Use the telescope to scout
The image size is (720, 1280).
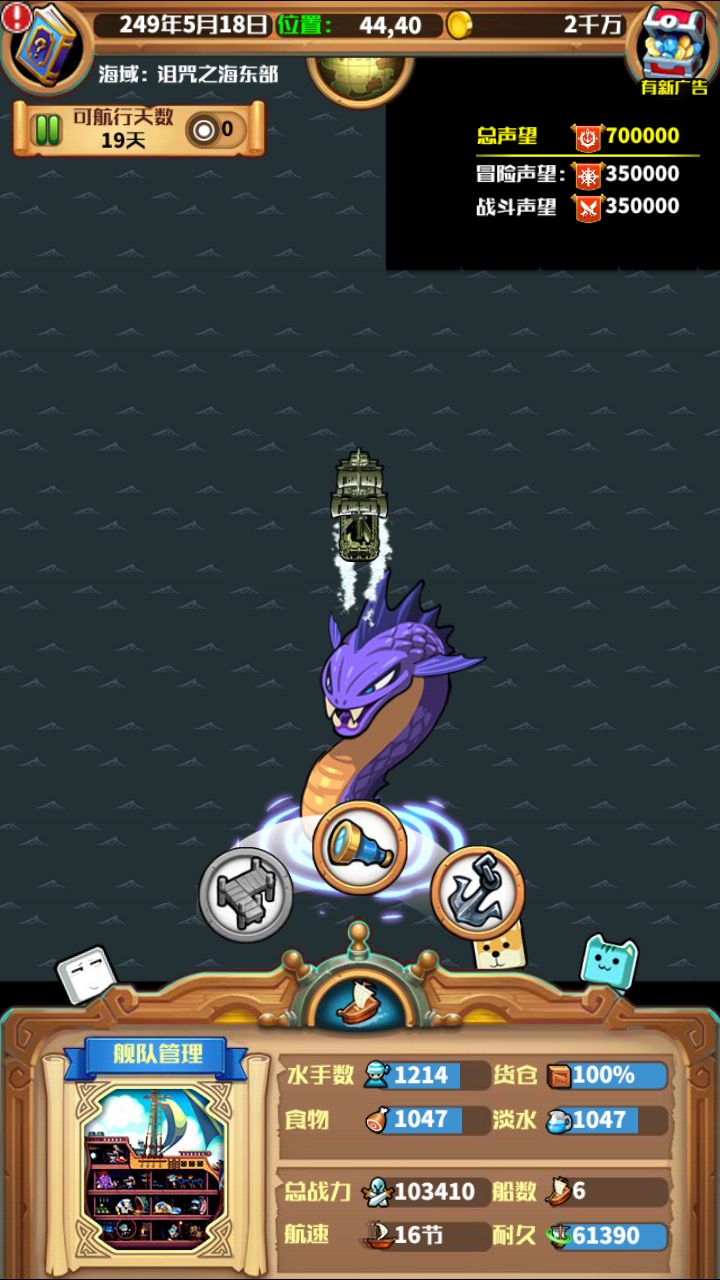tap(360, 848)
